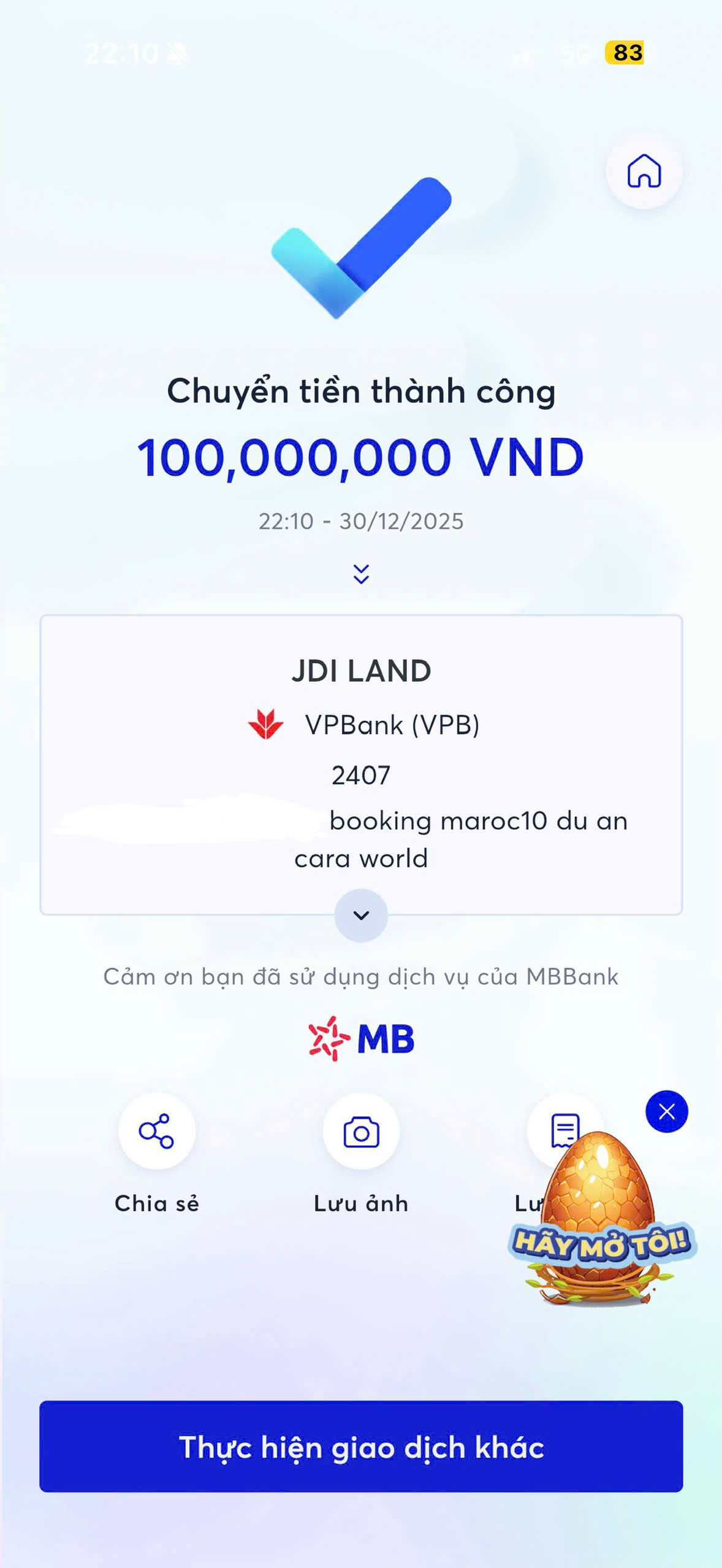Image resolution: width=722 pixels, height=1568 pixels.
Task: Save receipt image with Lưu ảnh
Action: [x=361, y=1132]
